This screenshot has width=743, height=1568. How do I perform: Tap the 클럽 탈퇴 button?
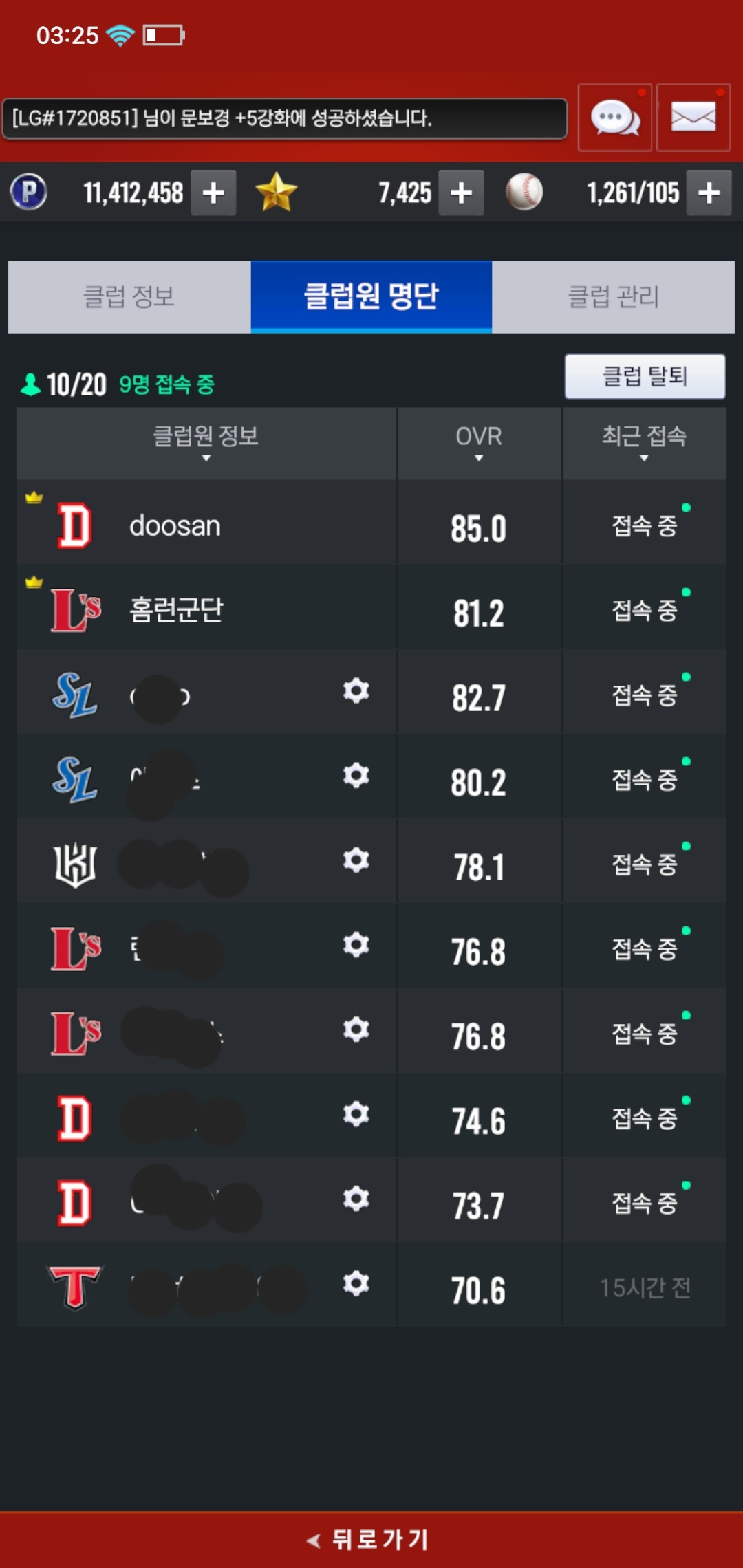pos(645,376)
